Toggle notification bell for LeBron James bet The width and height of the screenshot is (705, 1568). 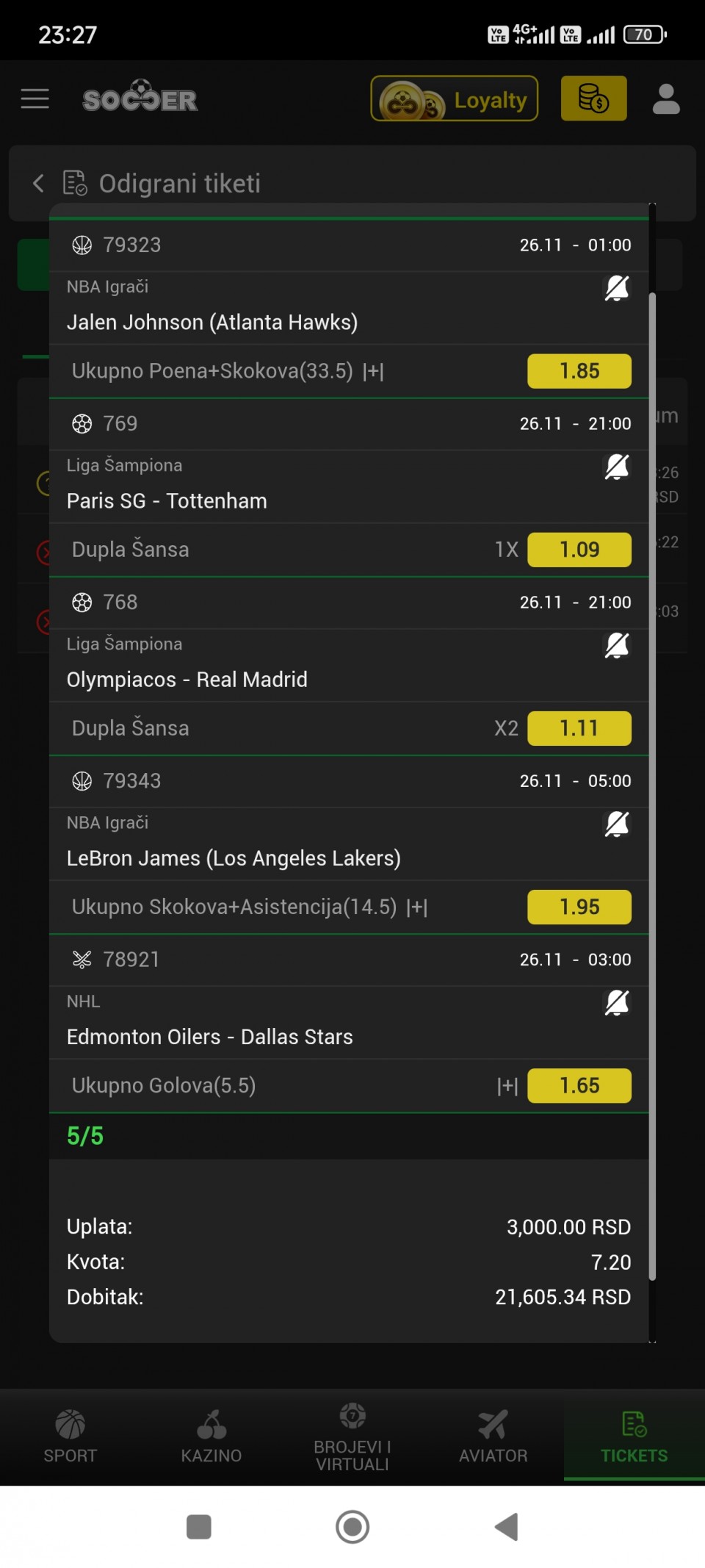617,824
